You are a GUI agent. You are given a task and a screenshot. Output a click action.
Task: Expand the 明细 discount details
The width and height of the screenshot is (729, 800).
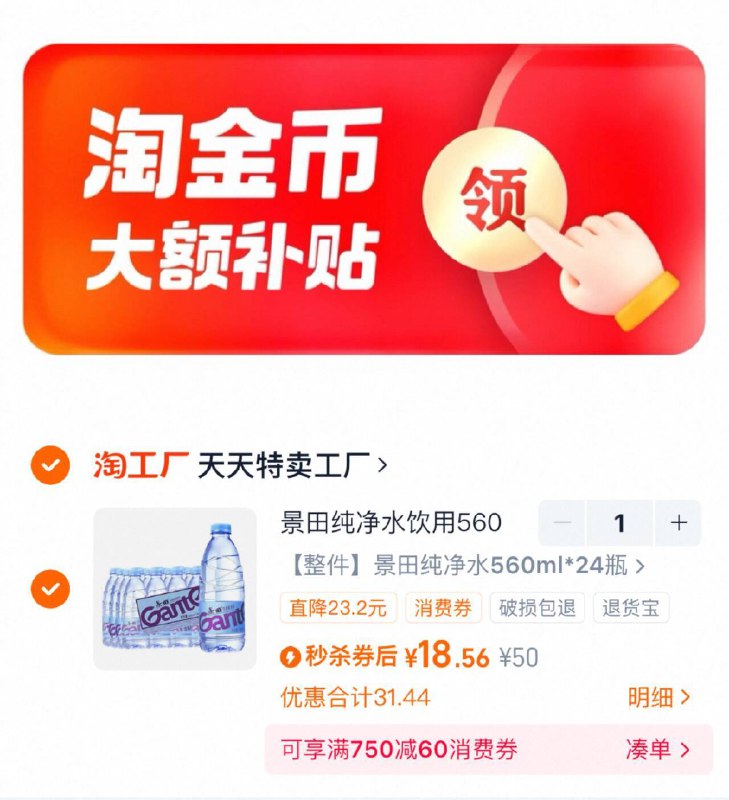tap(655, 699)
